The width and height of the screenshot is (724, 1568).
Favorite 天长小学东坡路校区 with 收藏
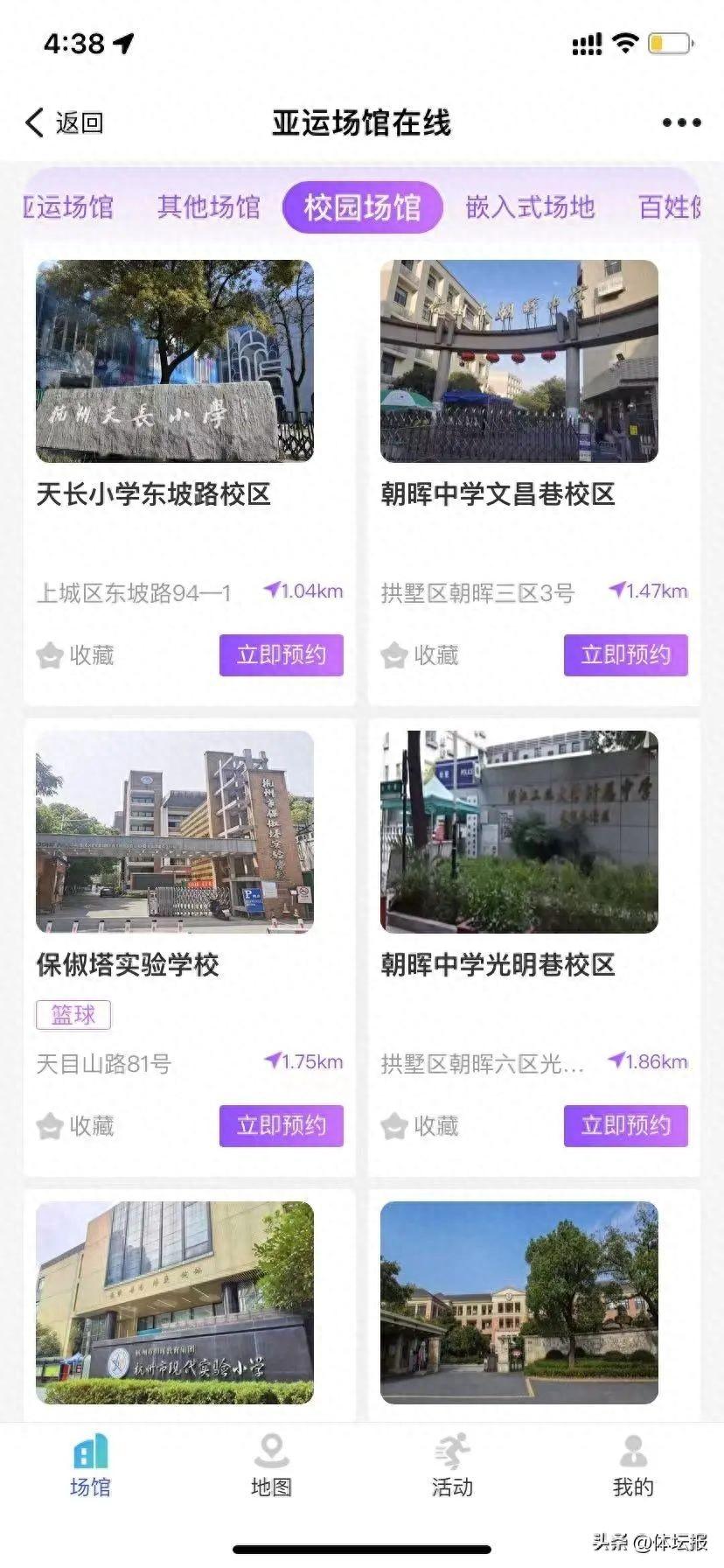click(x=76, y=655)
